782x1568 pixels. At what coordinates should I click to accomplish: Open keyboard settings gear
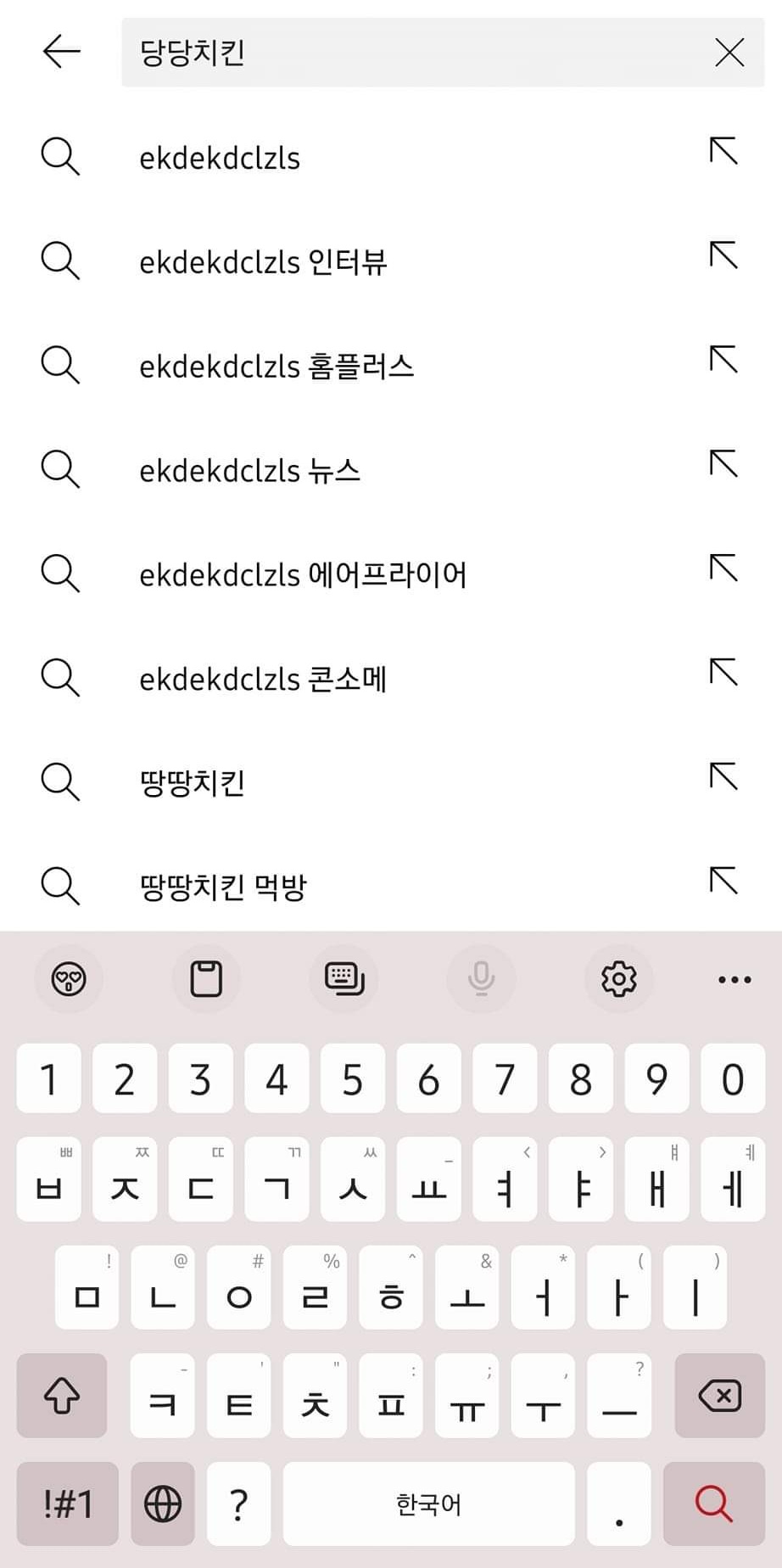(x=619, y=979)
